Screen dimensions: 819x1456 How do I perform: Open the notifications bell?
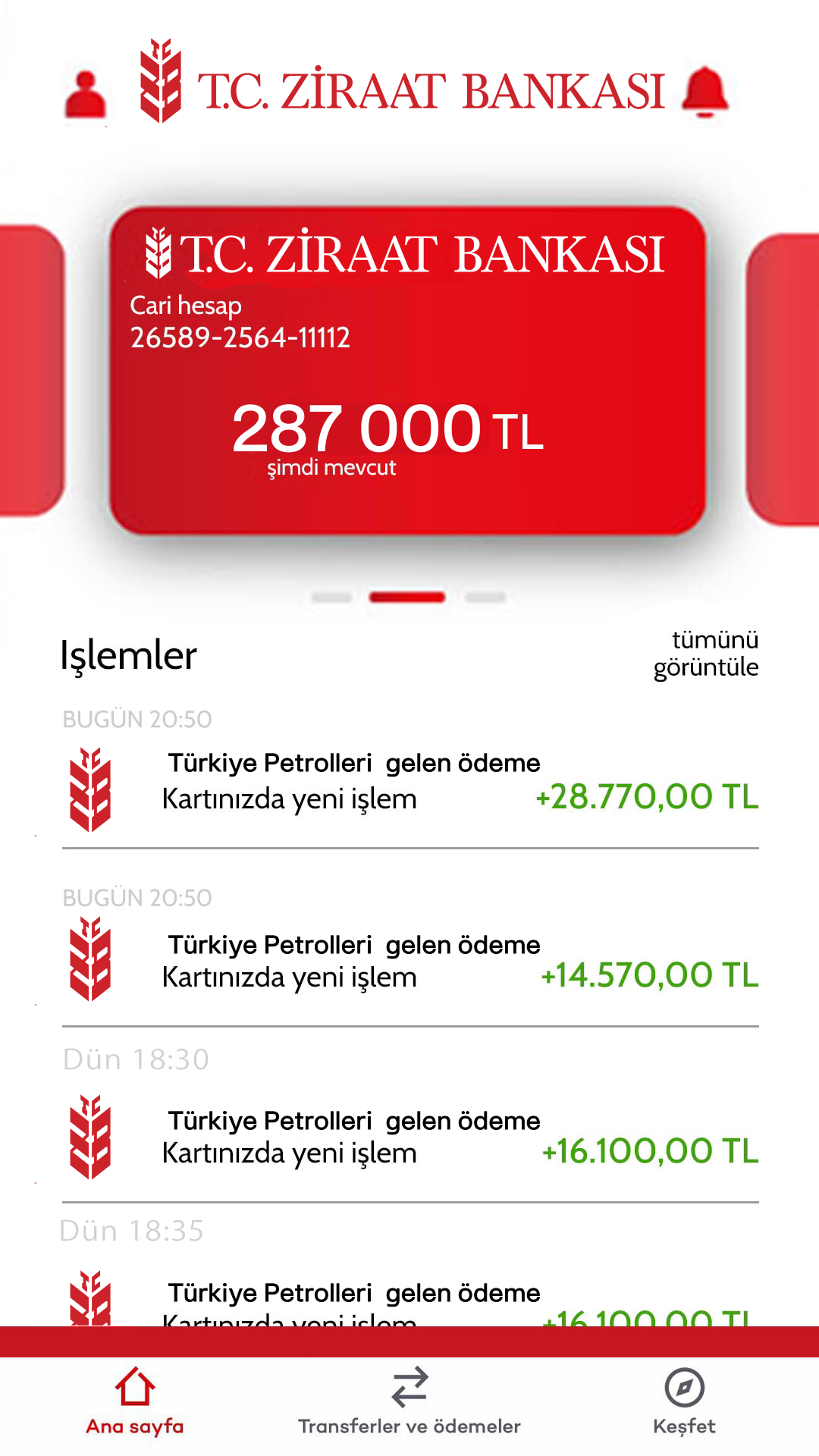(x=704, y=92)
